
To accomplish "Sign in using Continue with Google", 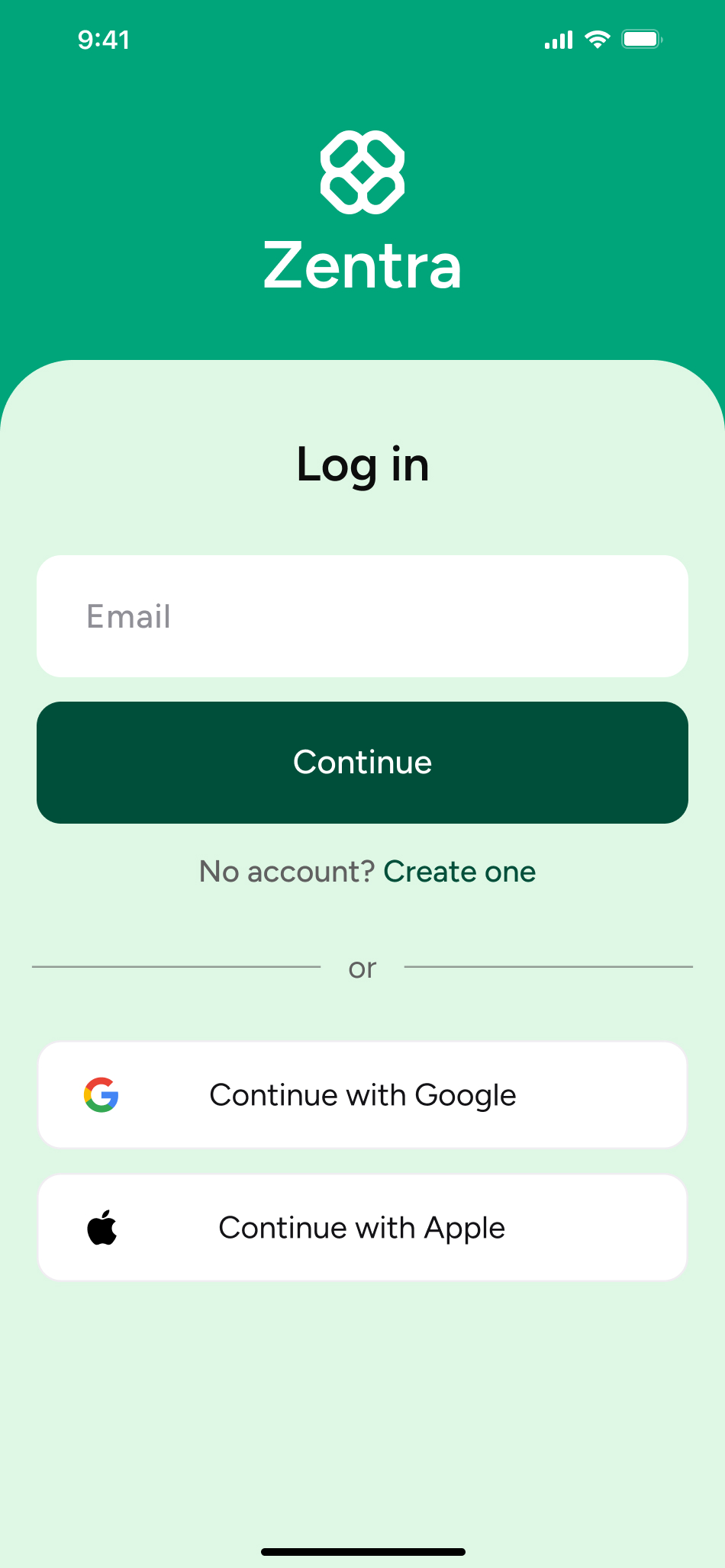I will click(362, 1095).
